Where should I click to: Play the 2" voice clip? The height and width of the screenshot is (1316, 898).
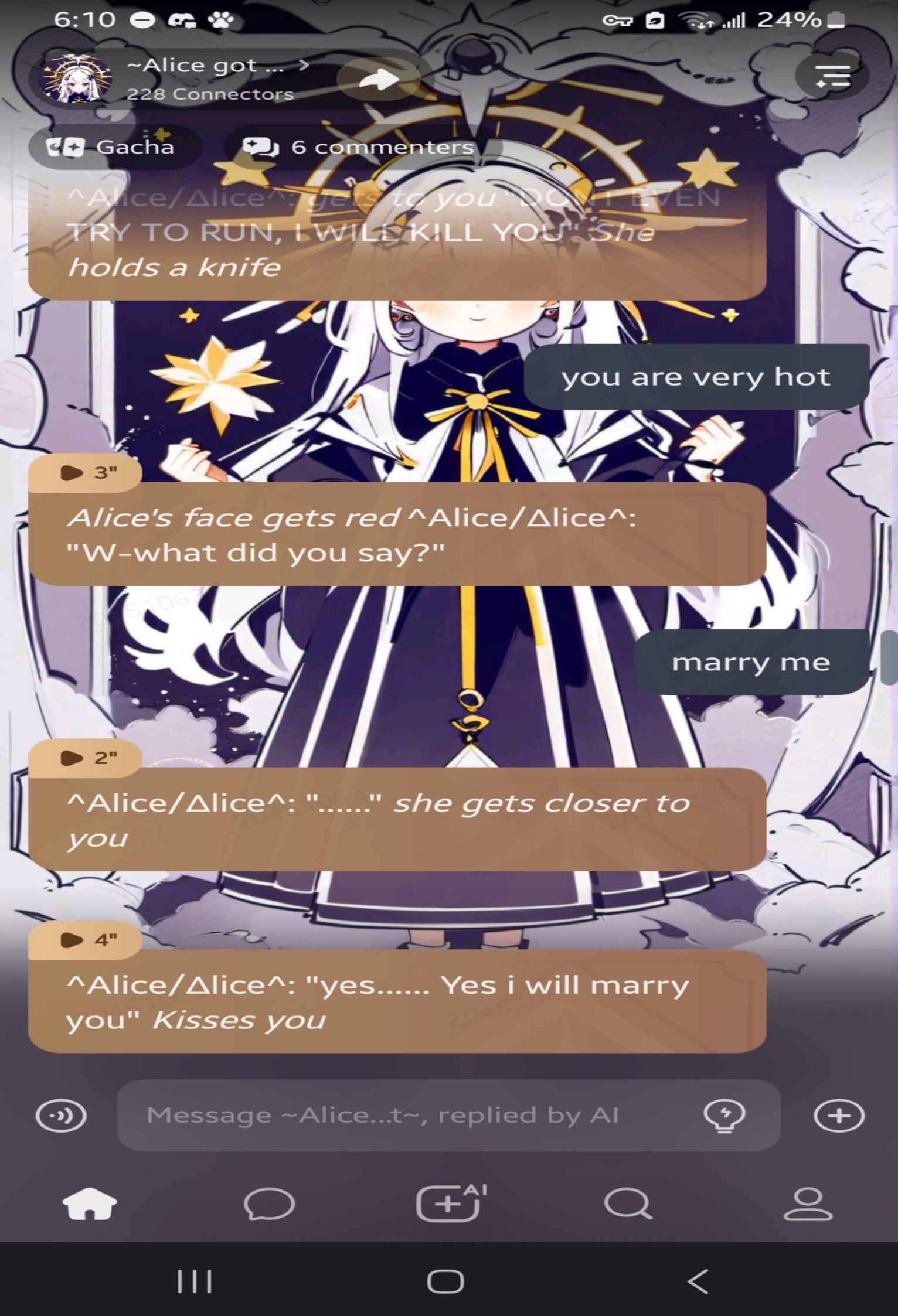[85, 758]
